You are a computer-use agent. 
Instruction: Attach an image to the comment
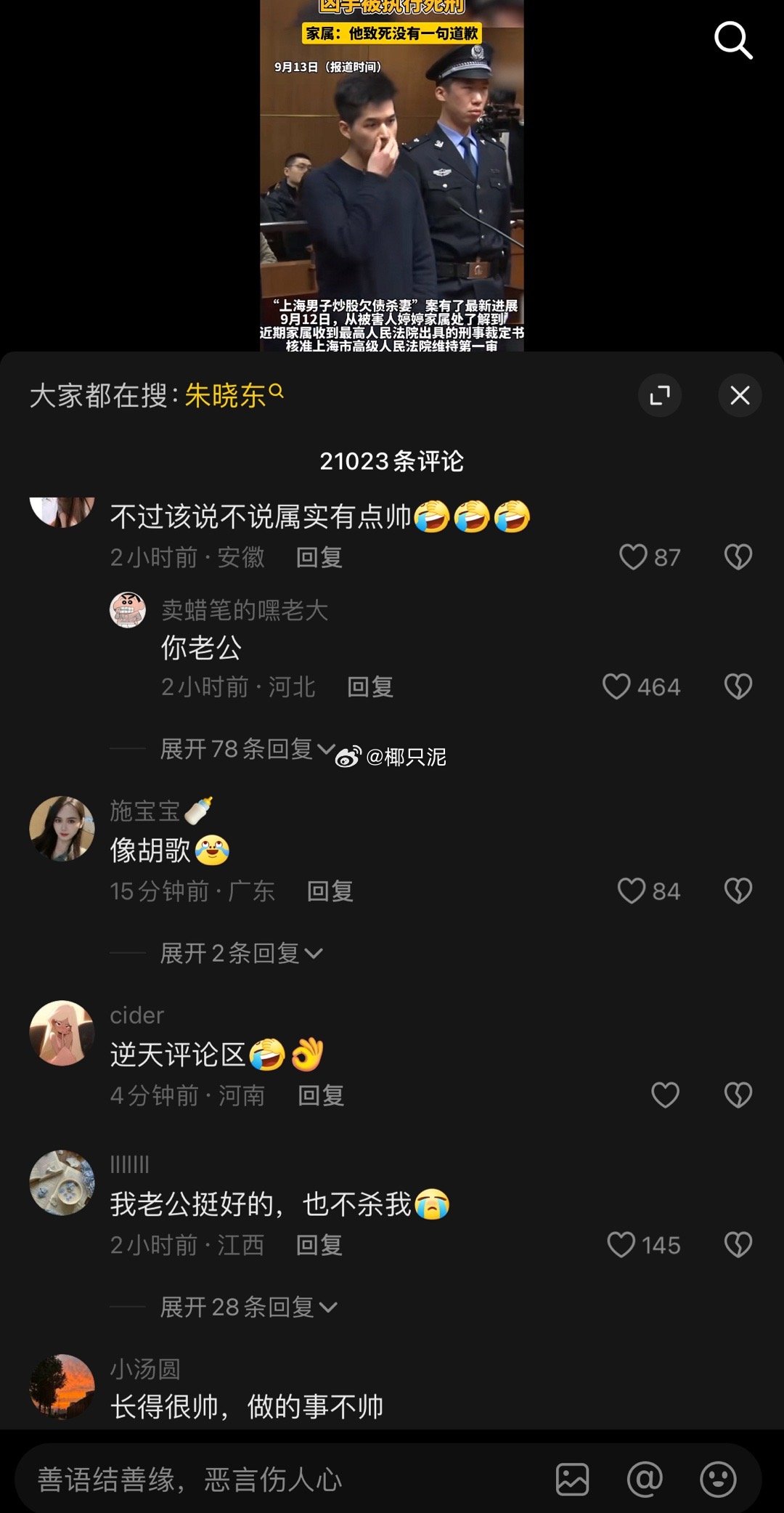point(572,1479)
